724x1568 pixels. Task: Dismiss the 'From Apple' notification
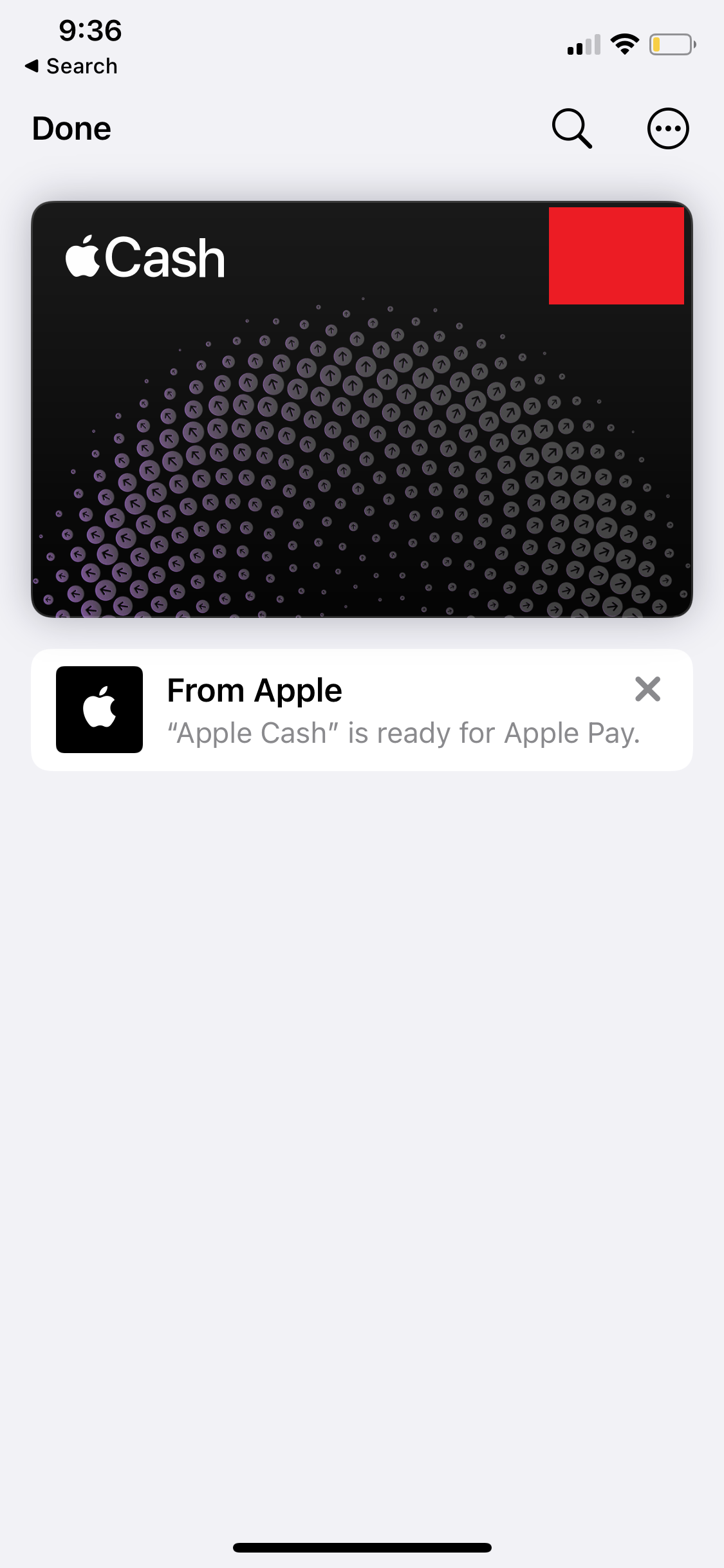(x=647, y=689)
